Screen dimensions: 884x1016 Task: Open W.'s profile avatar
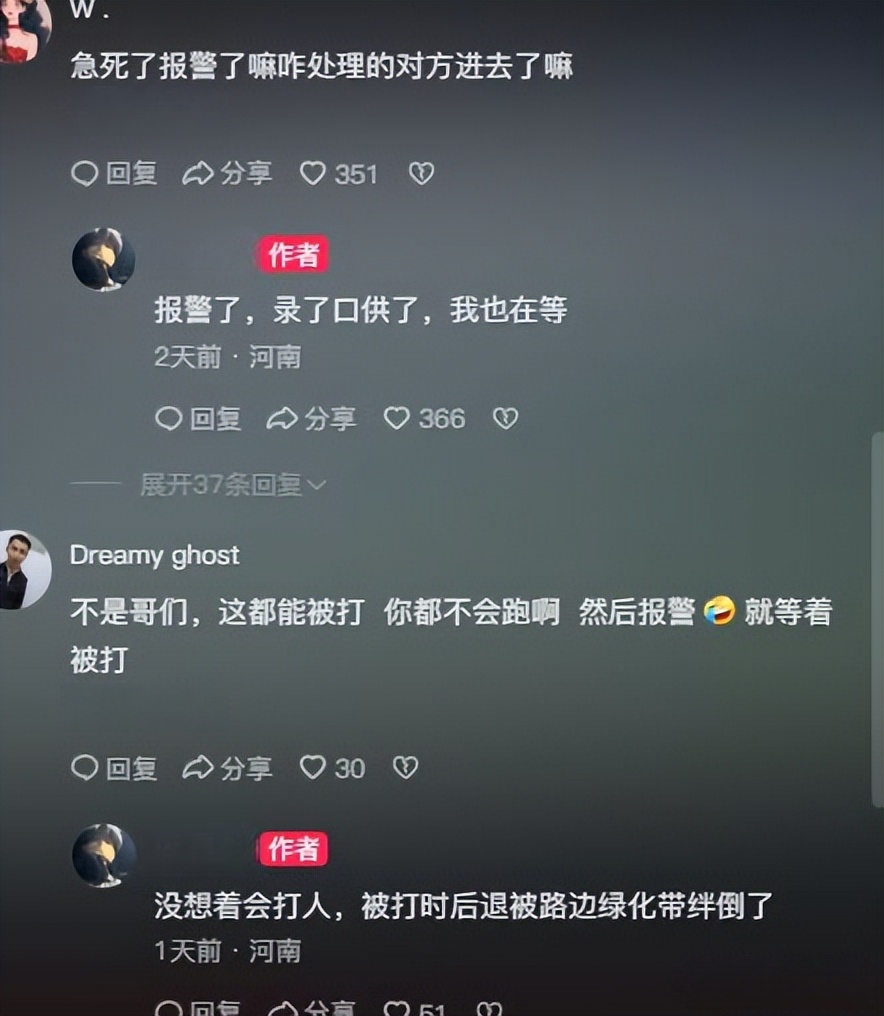pyautogui.click(x=22, y=30)
